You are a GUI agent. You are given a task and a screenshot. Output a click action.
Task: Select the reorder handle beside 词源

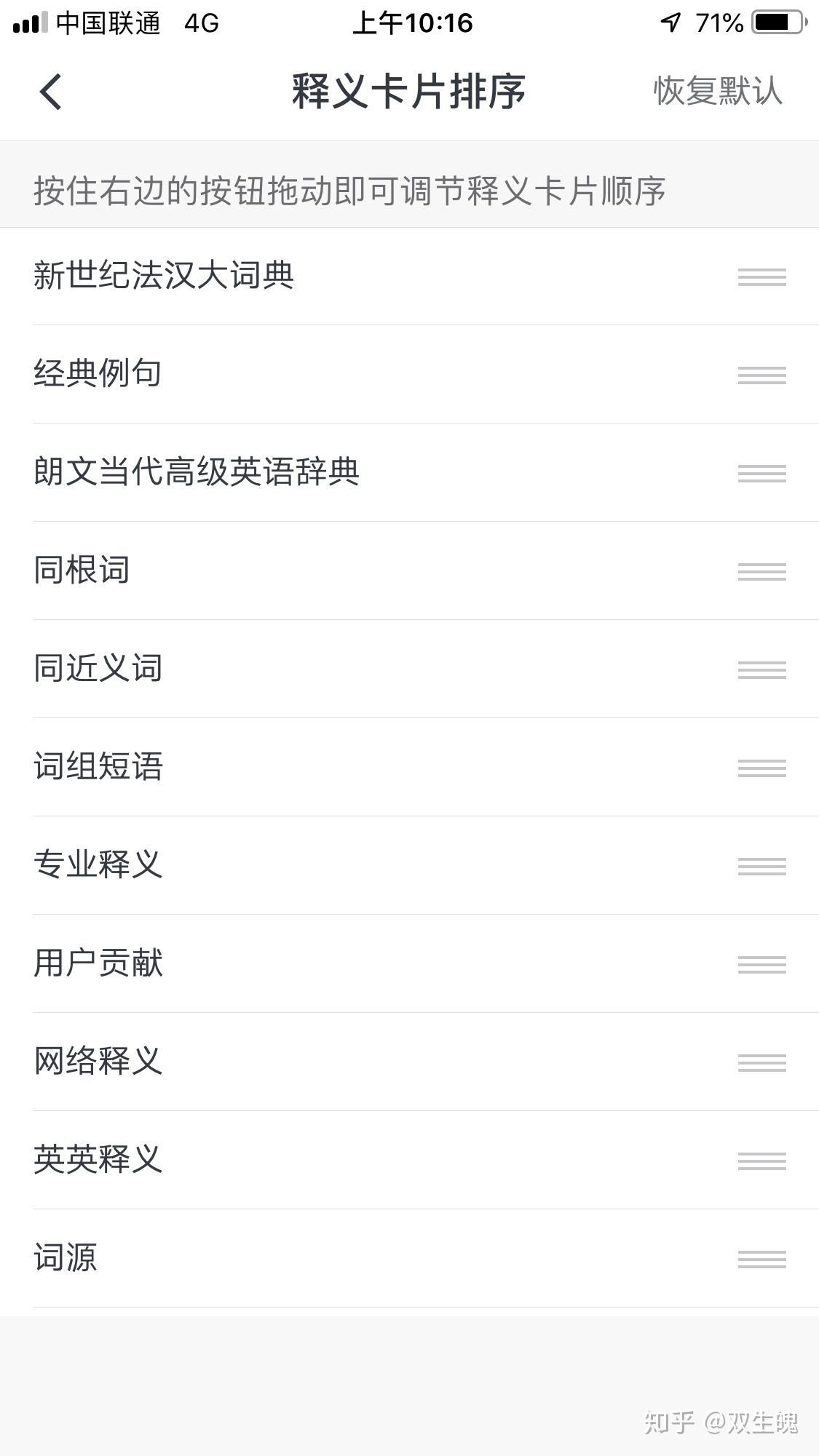tap(761, 1260)
